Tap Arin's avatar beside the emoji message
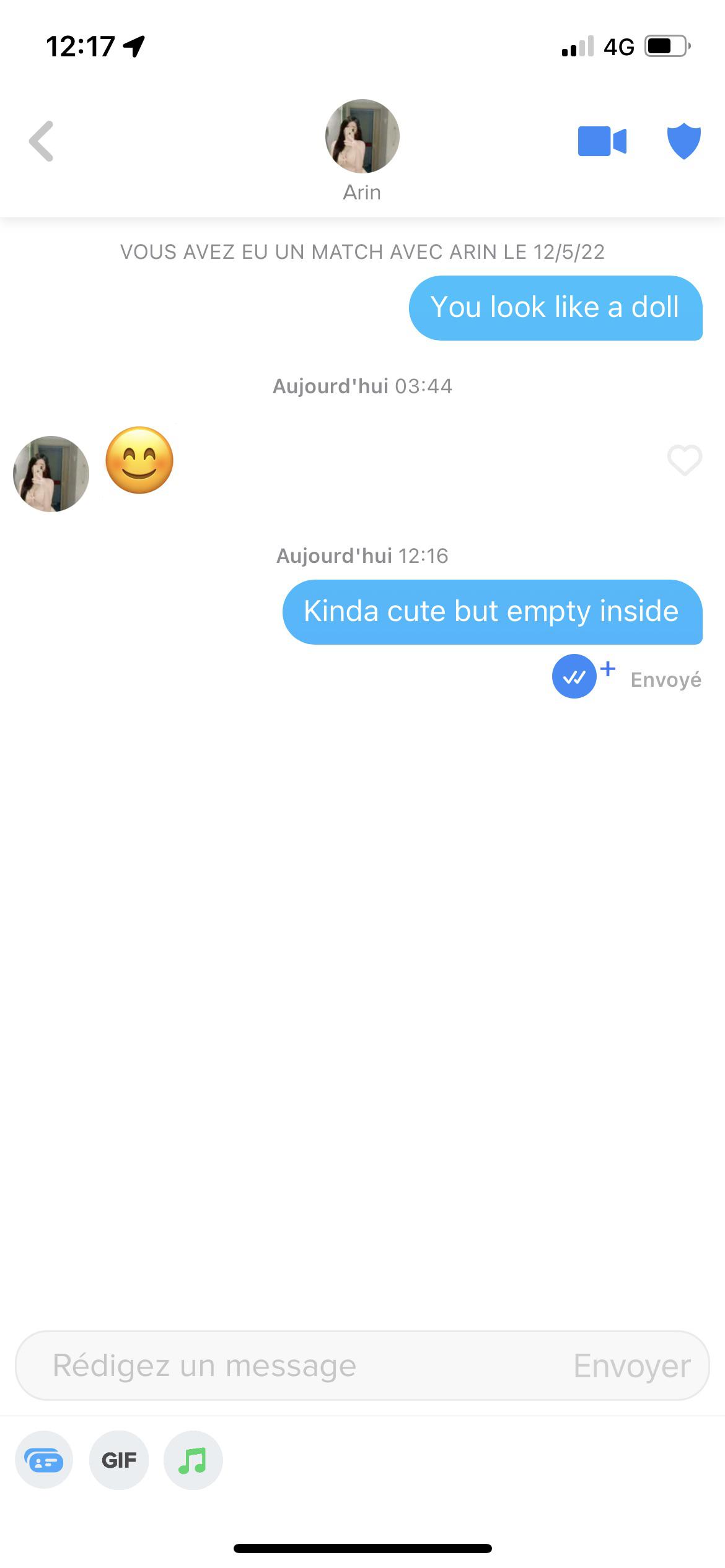Image resolution: width=725 pixels, height=1568 pixels. coord(51,474)
